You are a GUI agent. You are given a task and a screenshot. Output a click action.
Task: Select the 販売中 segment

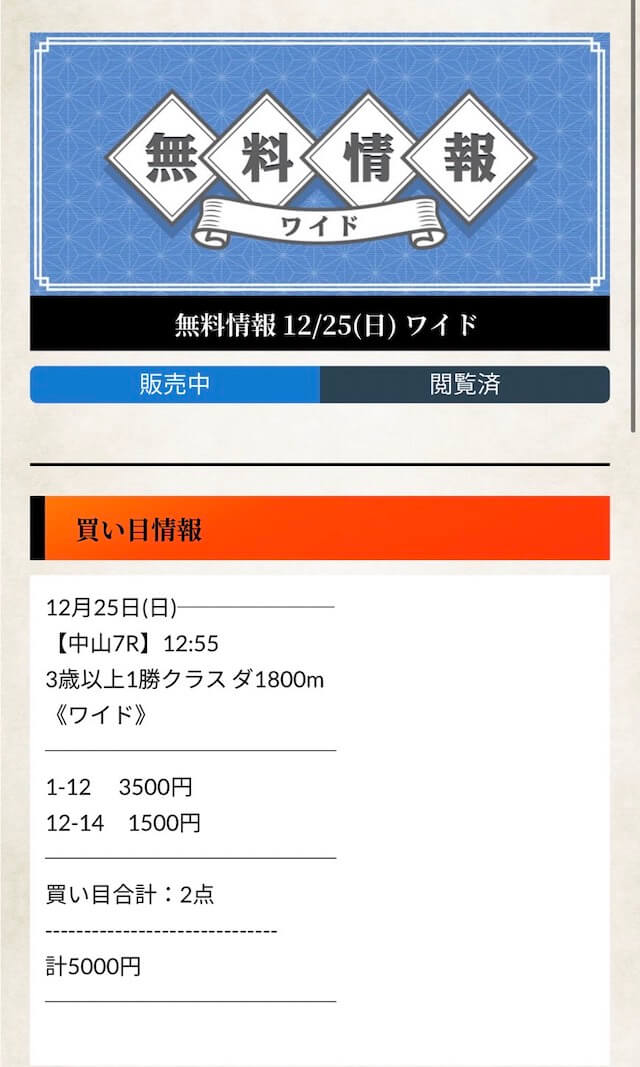coord(175,385)
